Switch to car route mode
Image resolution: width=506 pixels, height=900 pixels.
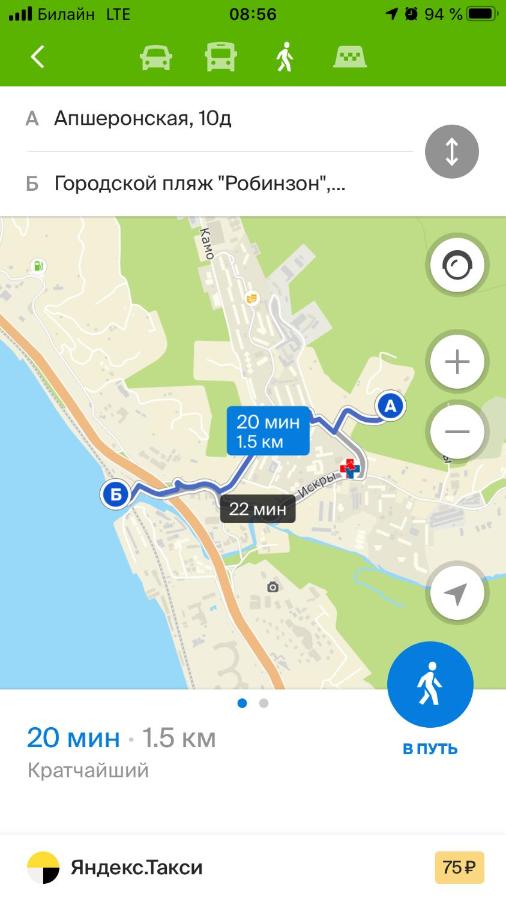pyautogui.click(x=156, y=57)
